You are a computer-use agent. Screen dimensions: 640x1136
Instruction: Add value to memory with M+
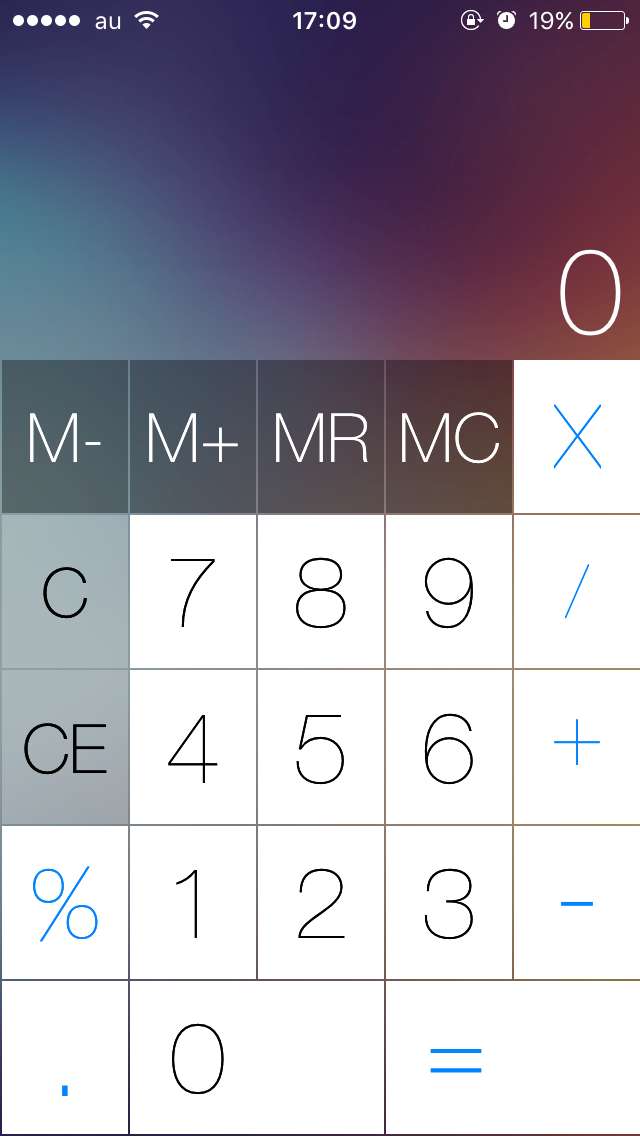pos(193,437)
